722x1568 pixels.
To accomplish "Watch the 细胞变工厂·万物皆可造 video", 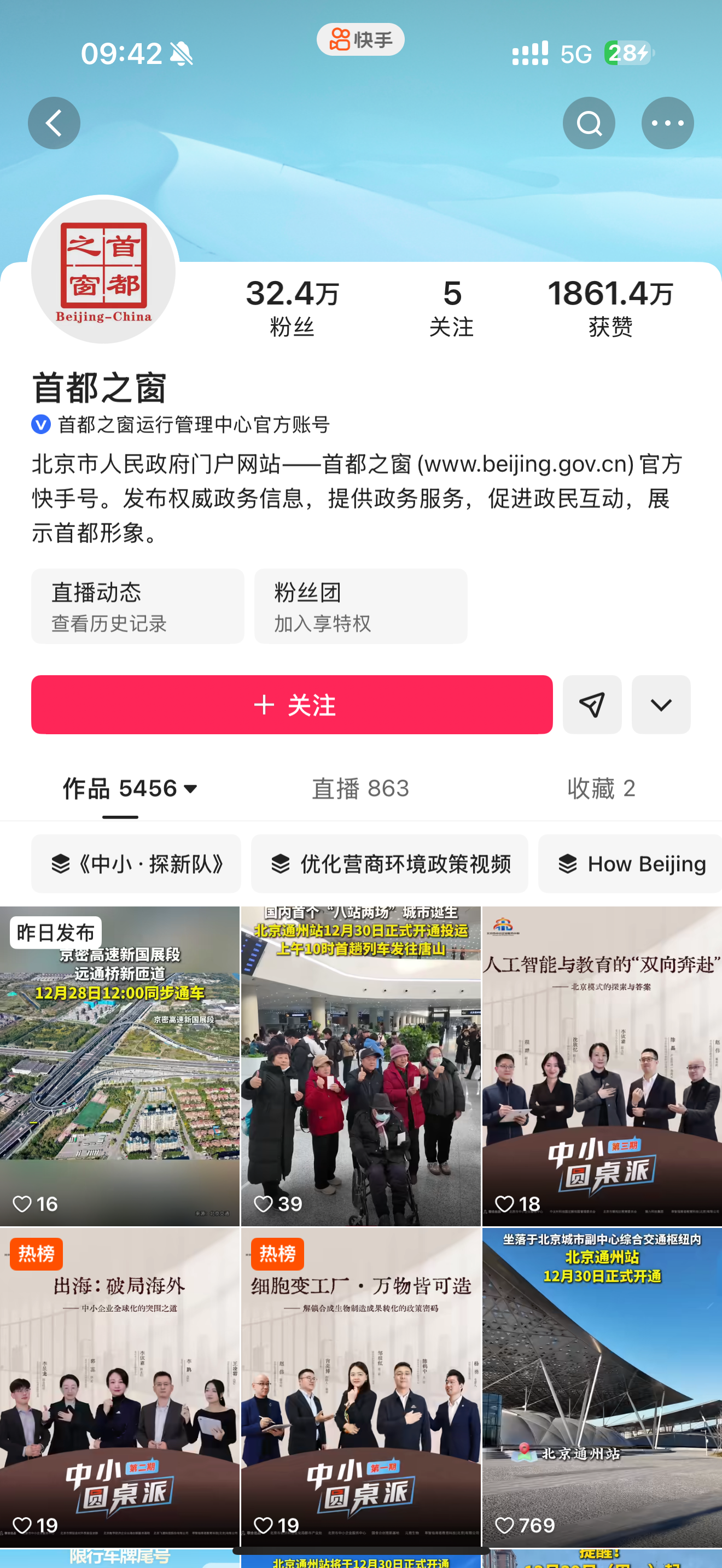I will 360,1388.
